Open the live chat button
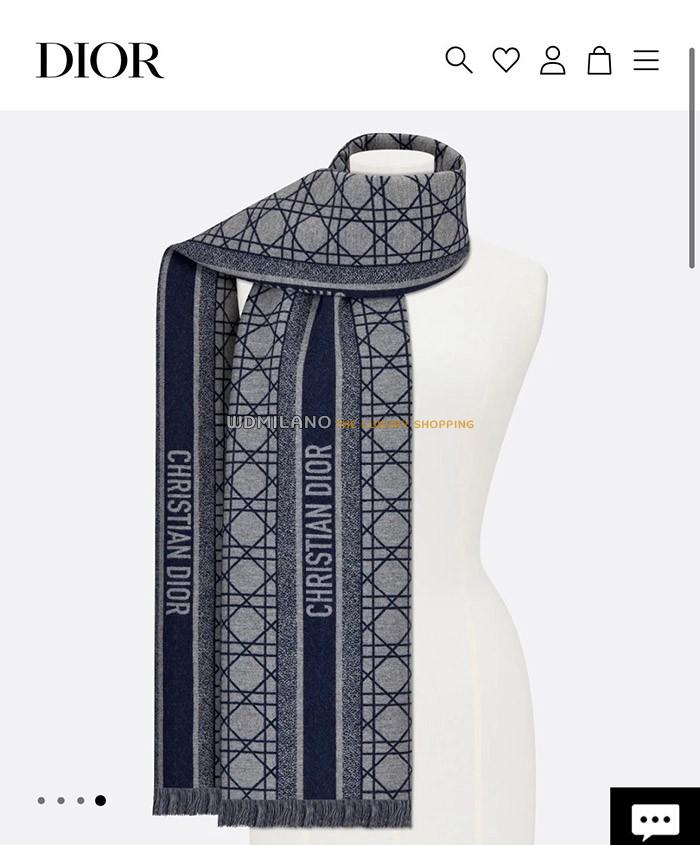The width and height of the screenshot is (700, 845). (655, 818)
